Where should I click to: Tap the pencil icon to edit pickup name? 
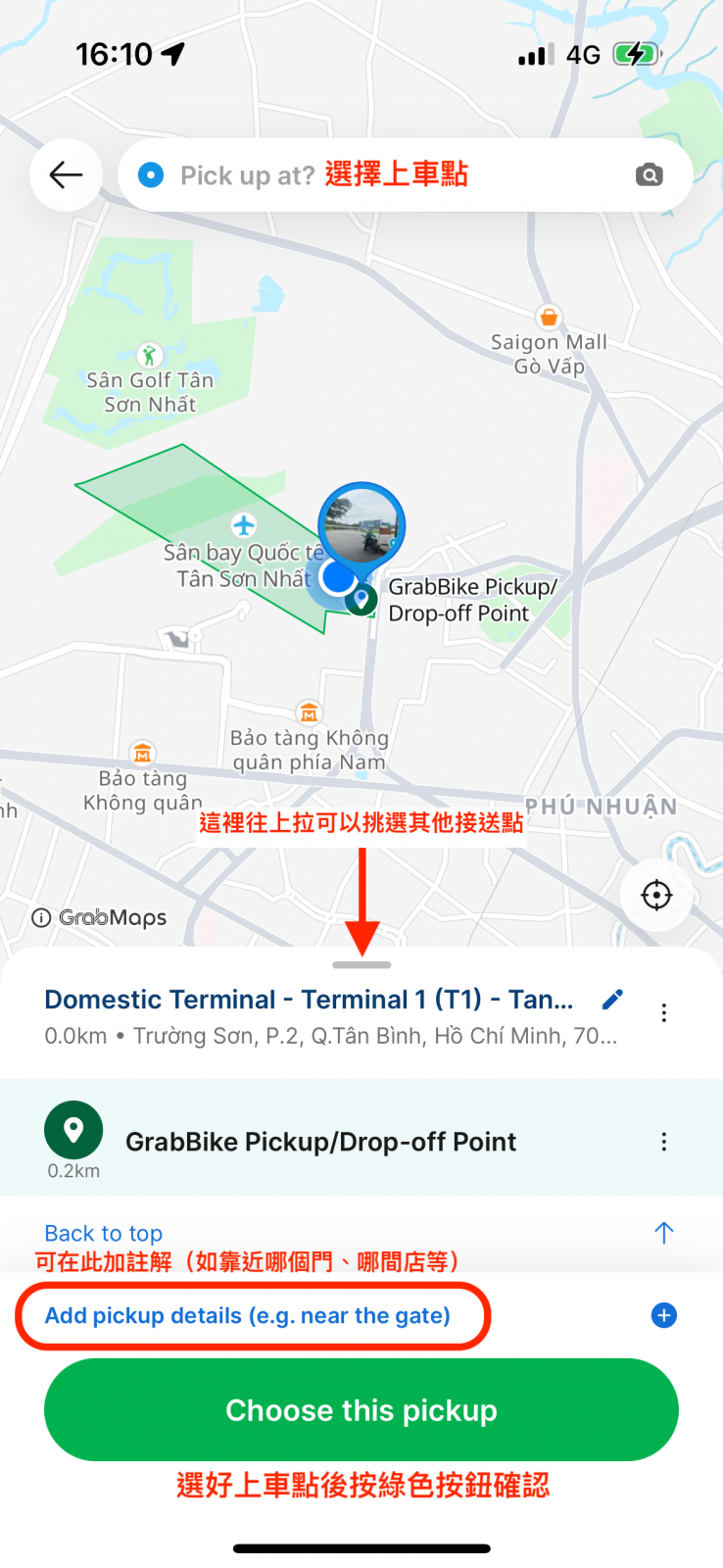coord(611,999)
